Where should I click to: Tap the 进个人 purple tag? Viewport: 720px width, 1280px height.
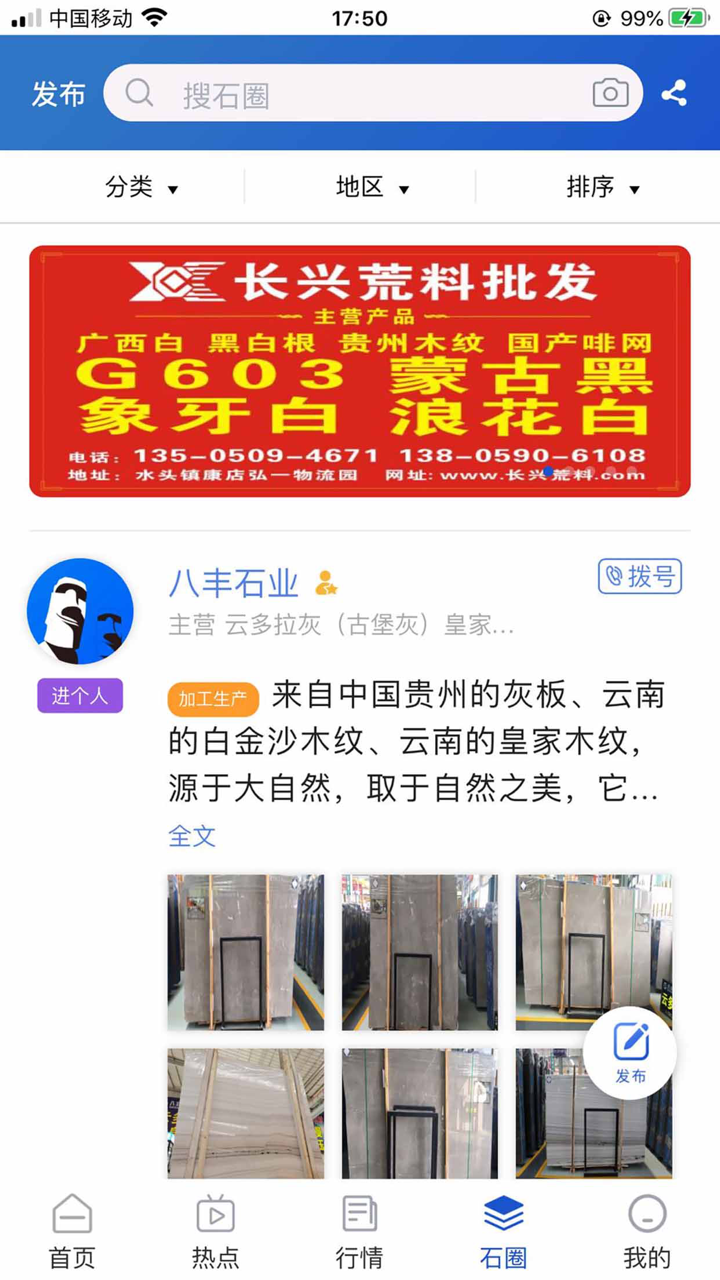(x=80, y=695)
